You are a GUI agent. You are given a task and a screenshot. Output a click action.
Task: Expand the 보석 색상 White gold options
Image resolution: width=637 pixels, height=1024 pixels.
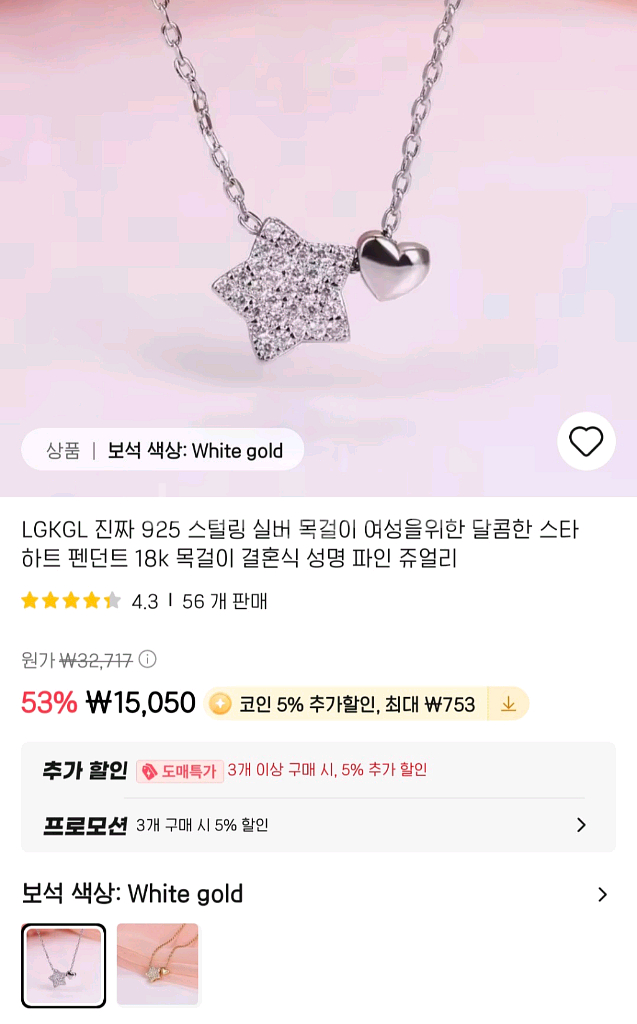click(602, 894)
